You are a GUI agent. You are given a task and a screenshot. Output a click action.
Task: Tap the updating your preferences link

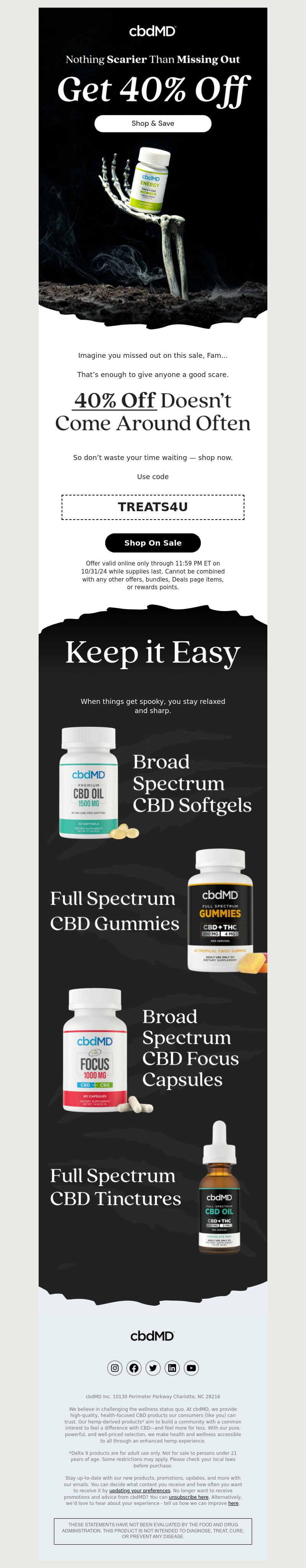(139, 1490)
